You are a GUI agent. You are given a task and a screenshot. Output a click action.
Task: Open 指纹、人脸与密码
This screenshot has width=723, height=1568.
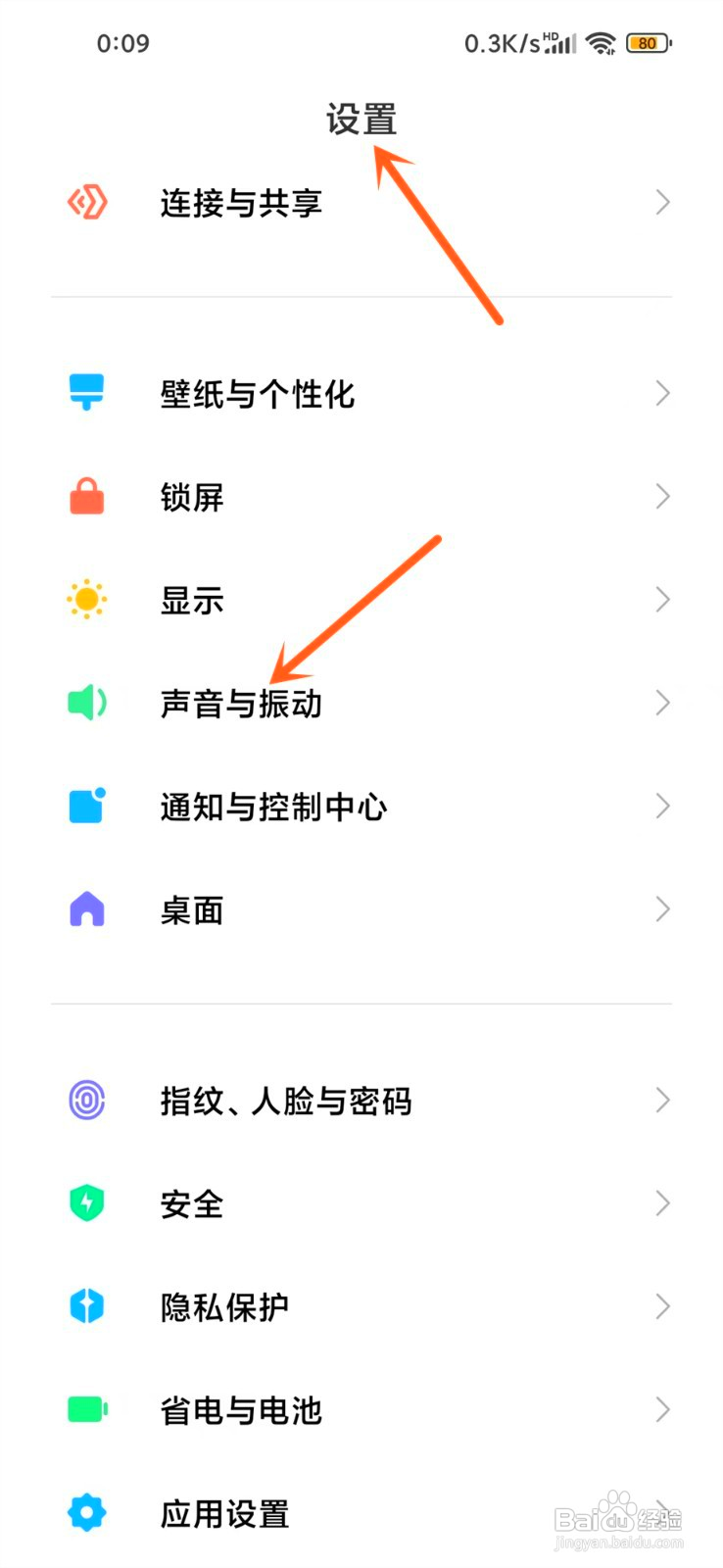(x=361, y=1101)
